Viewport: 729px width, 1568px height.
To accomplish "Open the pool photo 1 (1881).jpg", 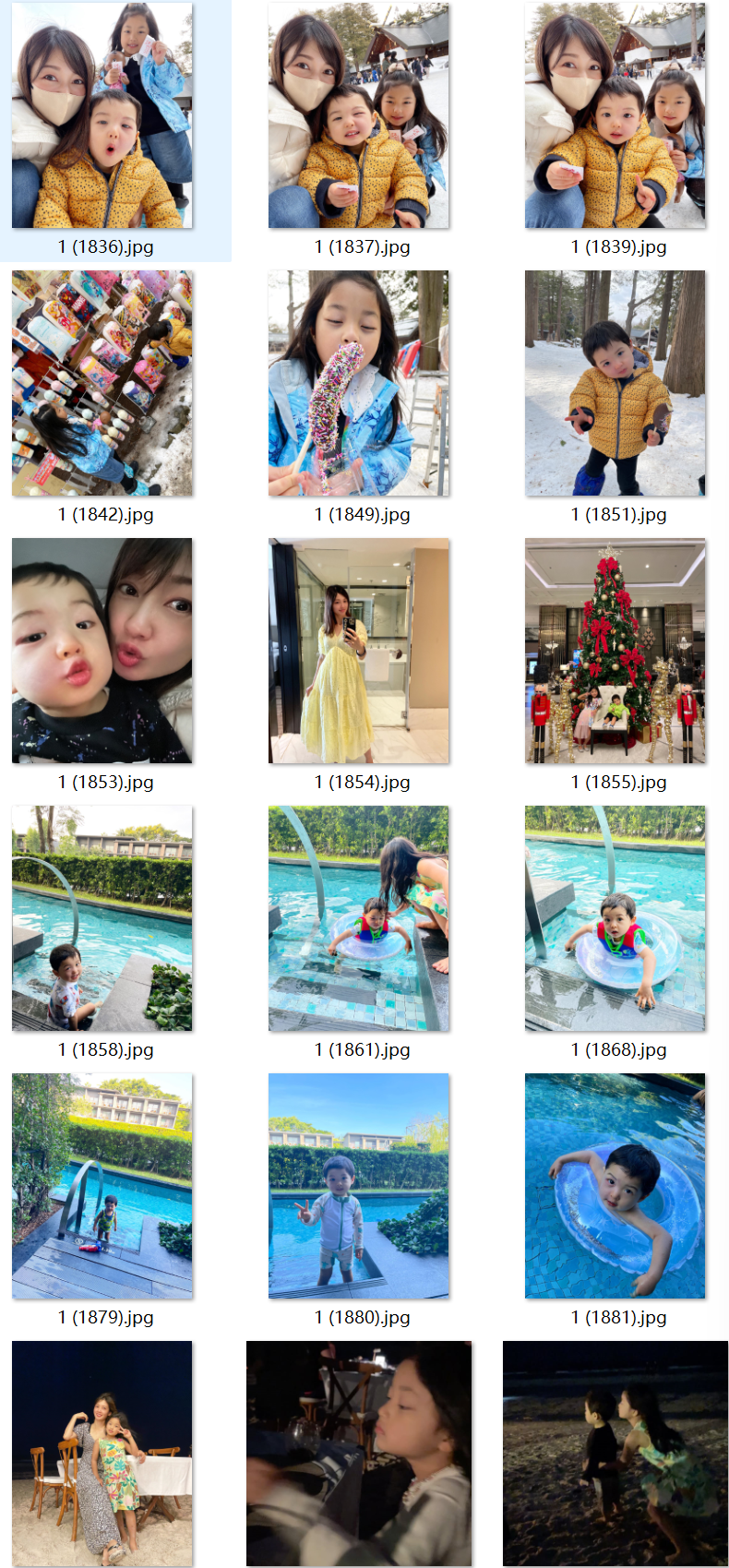I will (615, 1186).
